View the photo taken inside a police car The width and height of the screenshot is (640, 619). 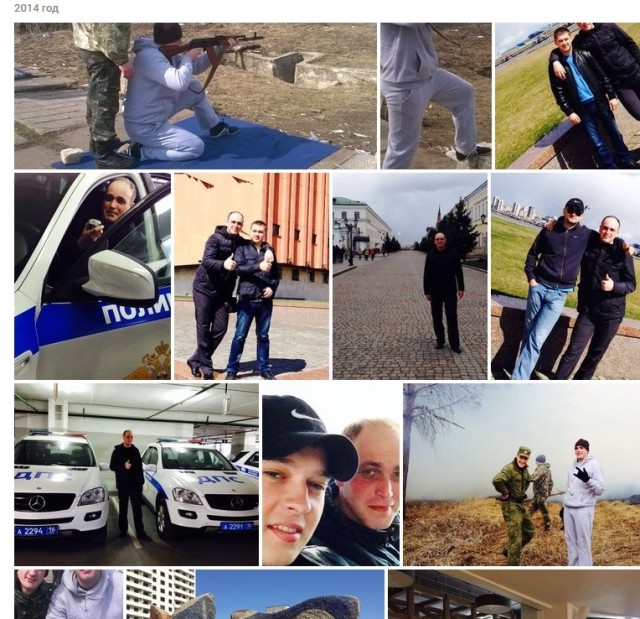(x=92, y=276)
